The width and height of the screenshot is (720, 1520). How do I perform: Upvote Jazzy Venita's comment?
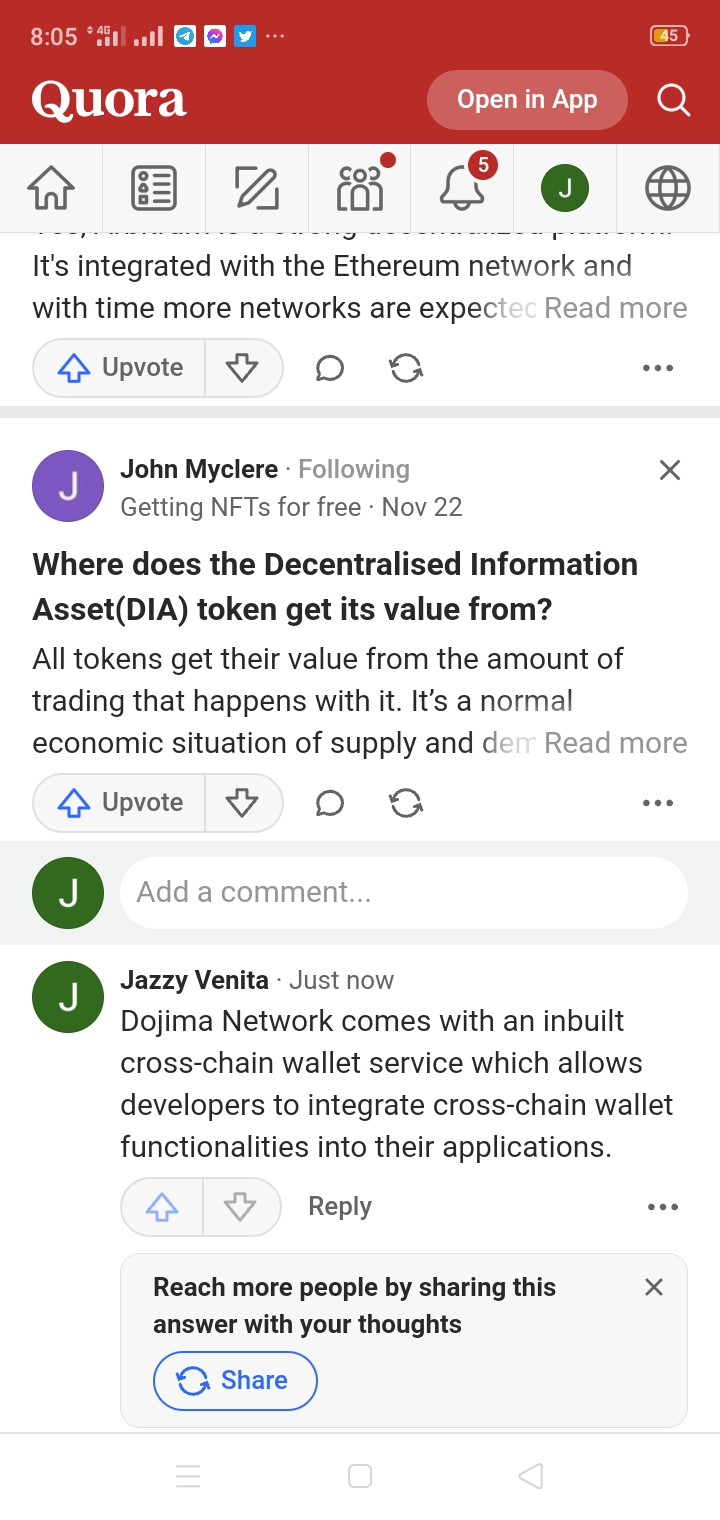point(162,1208)
